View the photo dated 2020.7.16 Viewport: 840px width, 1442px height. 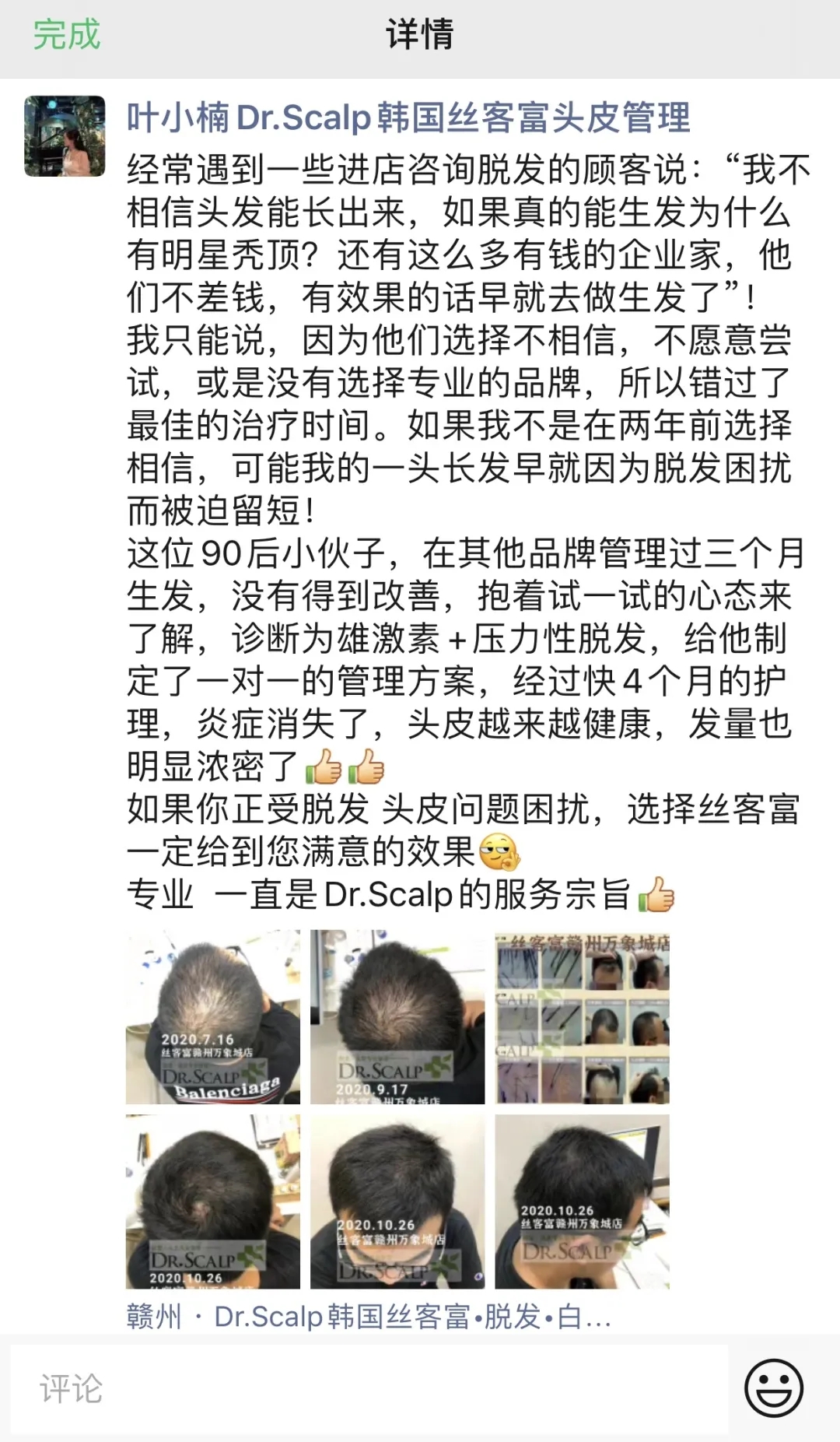(213, 1017)
